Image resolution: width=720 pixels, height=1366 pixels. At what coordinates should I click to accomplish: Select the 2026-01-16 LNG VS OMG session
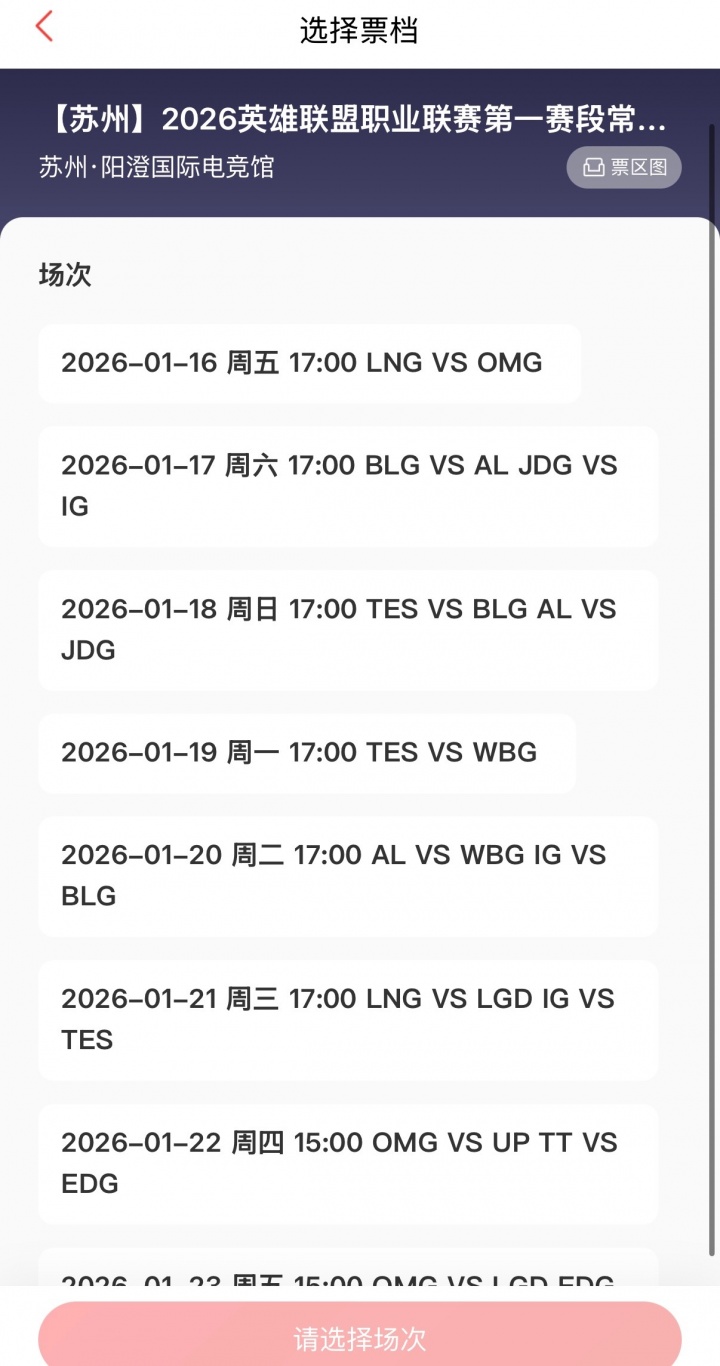click(x=309, y=363)
